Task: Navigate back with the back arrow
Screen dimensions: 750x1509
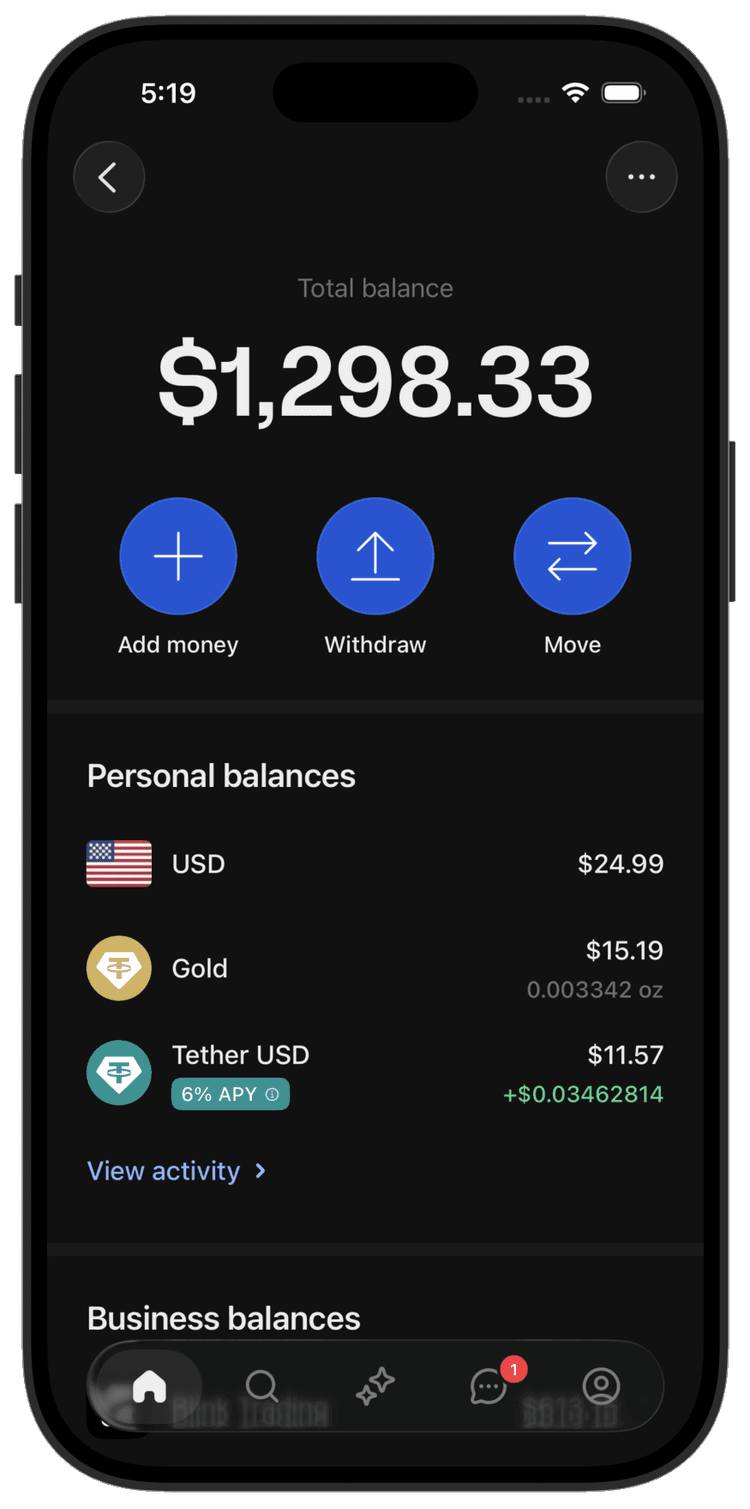Action: [x=109, y=176]
